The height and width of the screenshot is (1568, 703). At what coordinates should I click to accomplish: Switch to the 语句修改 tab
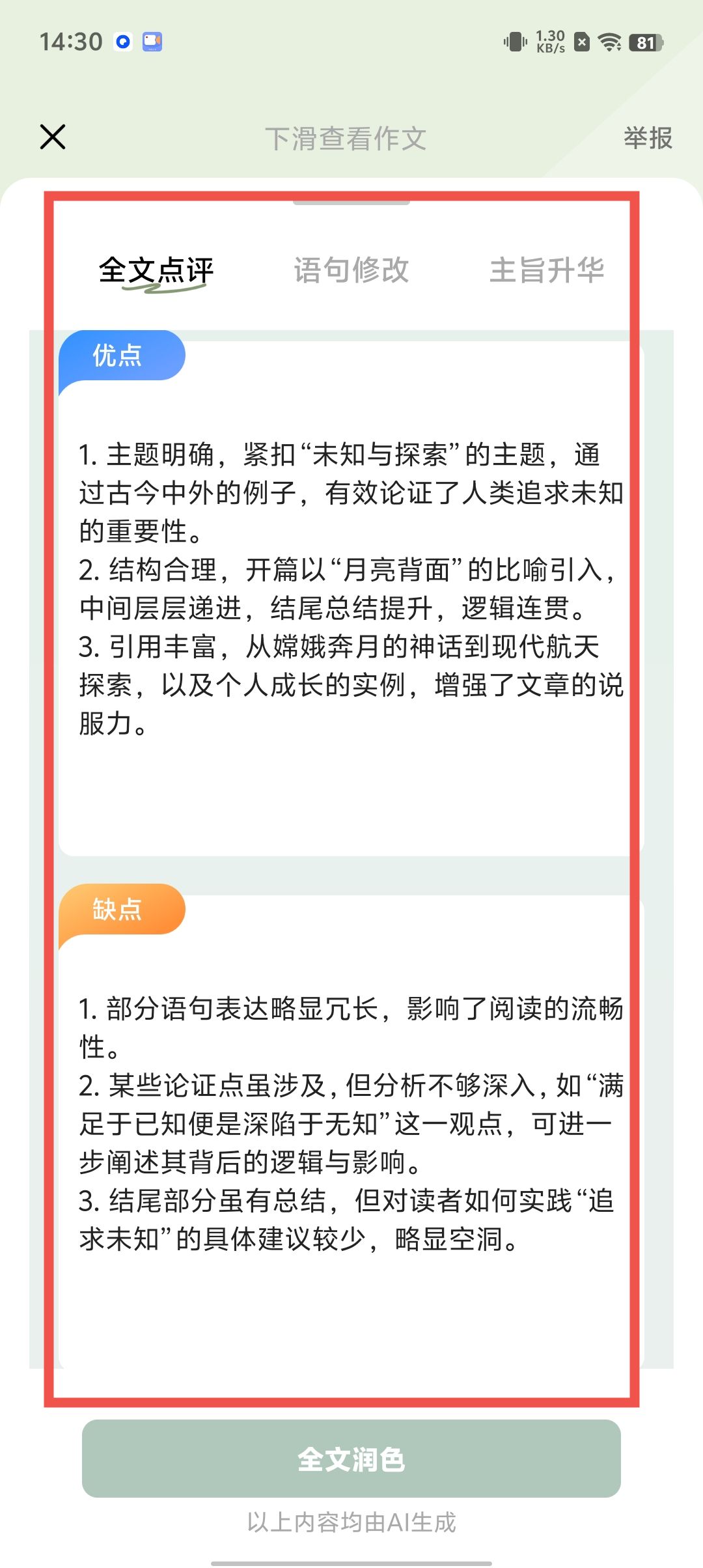(x=351, y=270)
